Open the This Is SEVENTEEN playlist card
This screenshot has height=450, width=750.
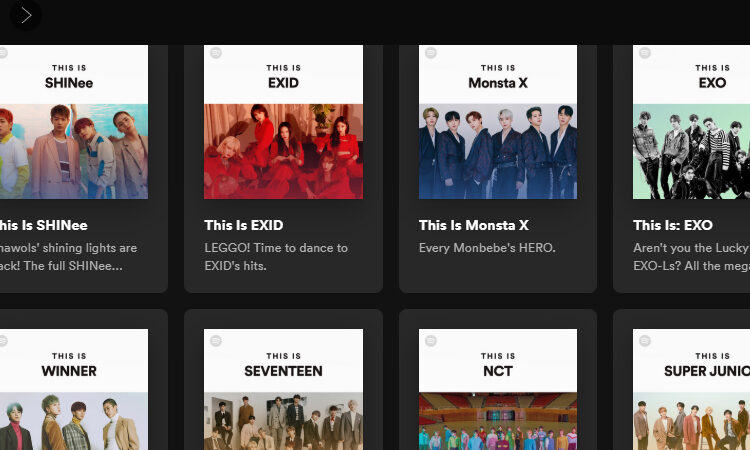coord(283,390)
